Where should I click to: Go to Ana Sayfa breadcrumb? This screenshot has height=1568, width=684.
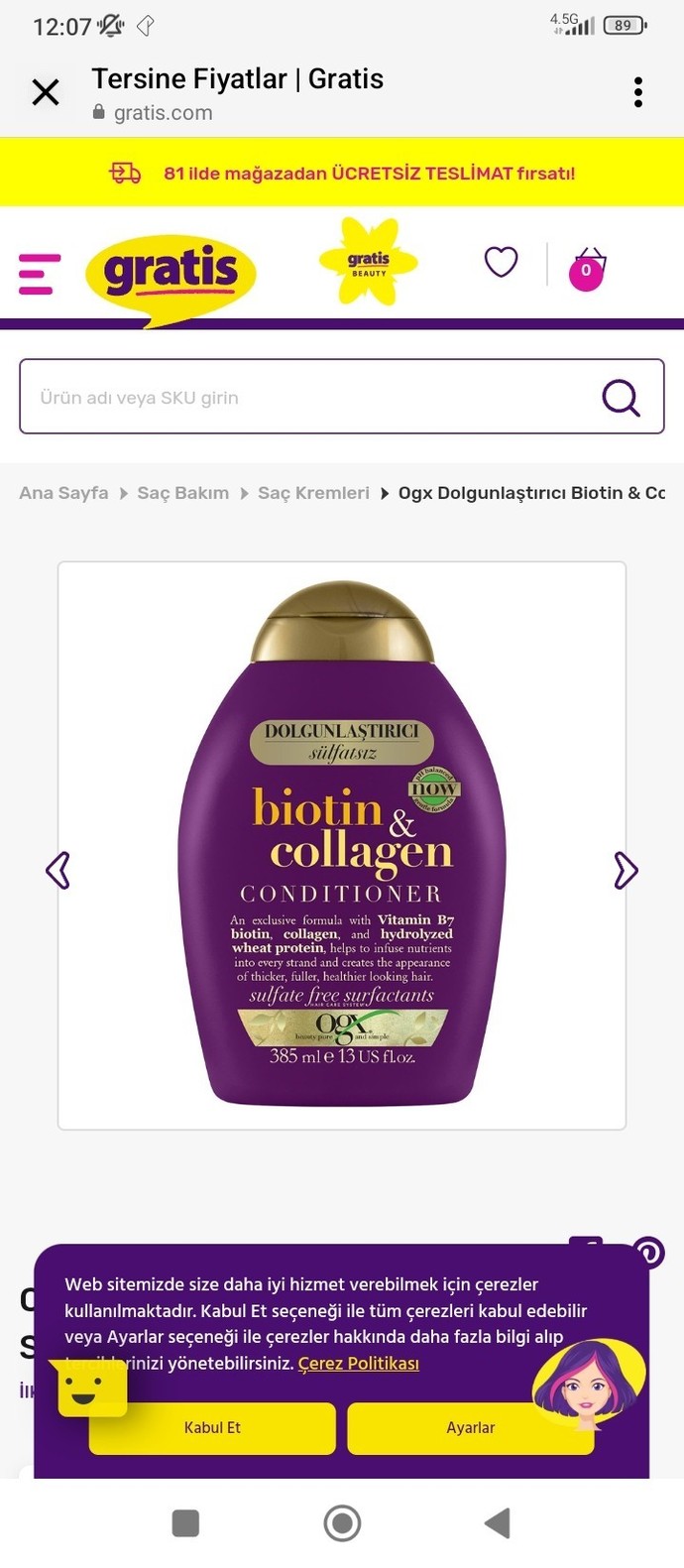click(x=63, y=493)
